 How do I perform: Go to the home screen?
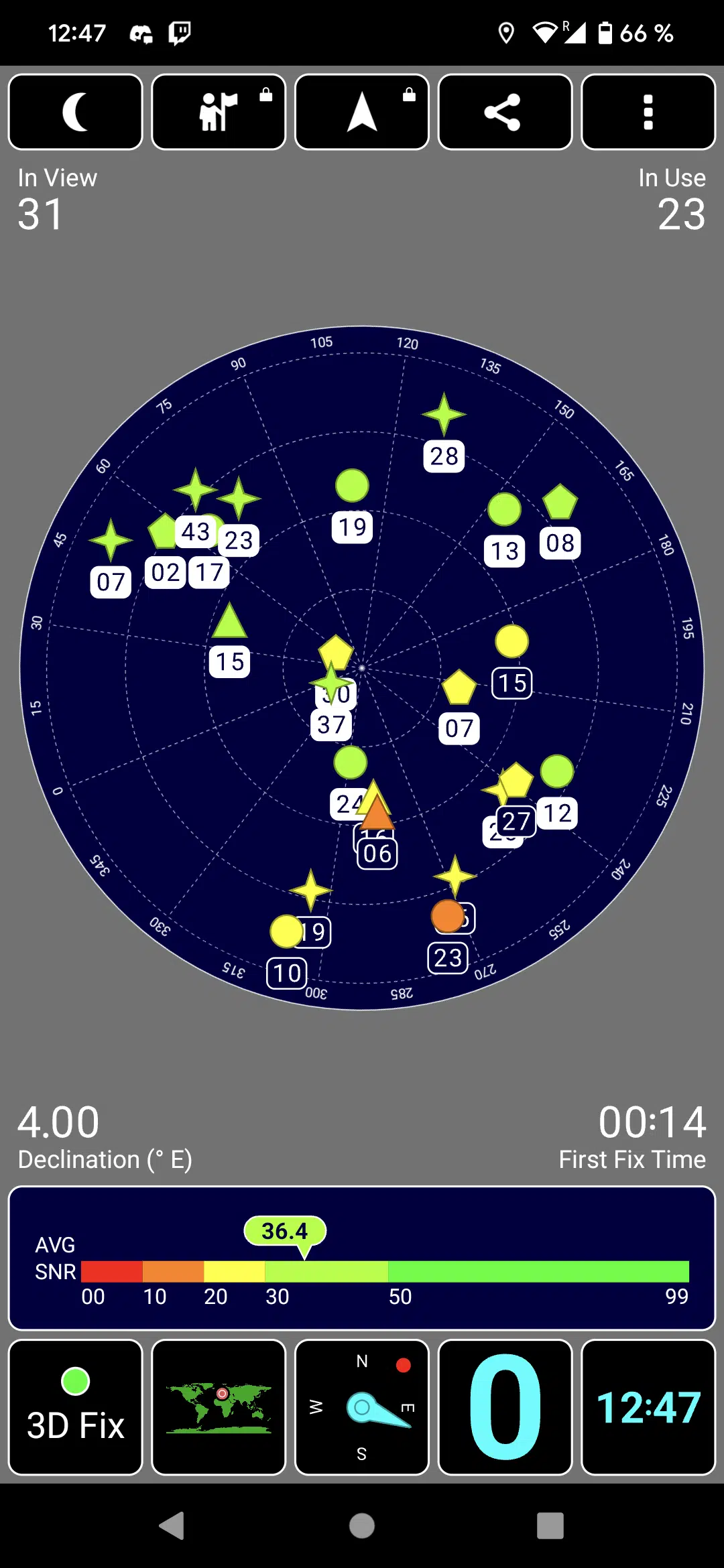pyautogui.click(x=362, y=1526)
